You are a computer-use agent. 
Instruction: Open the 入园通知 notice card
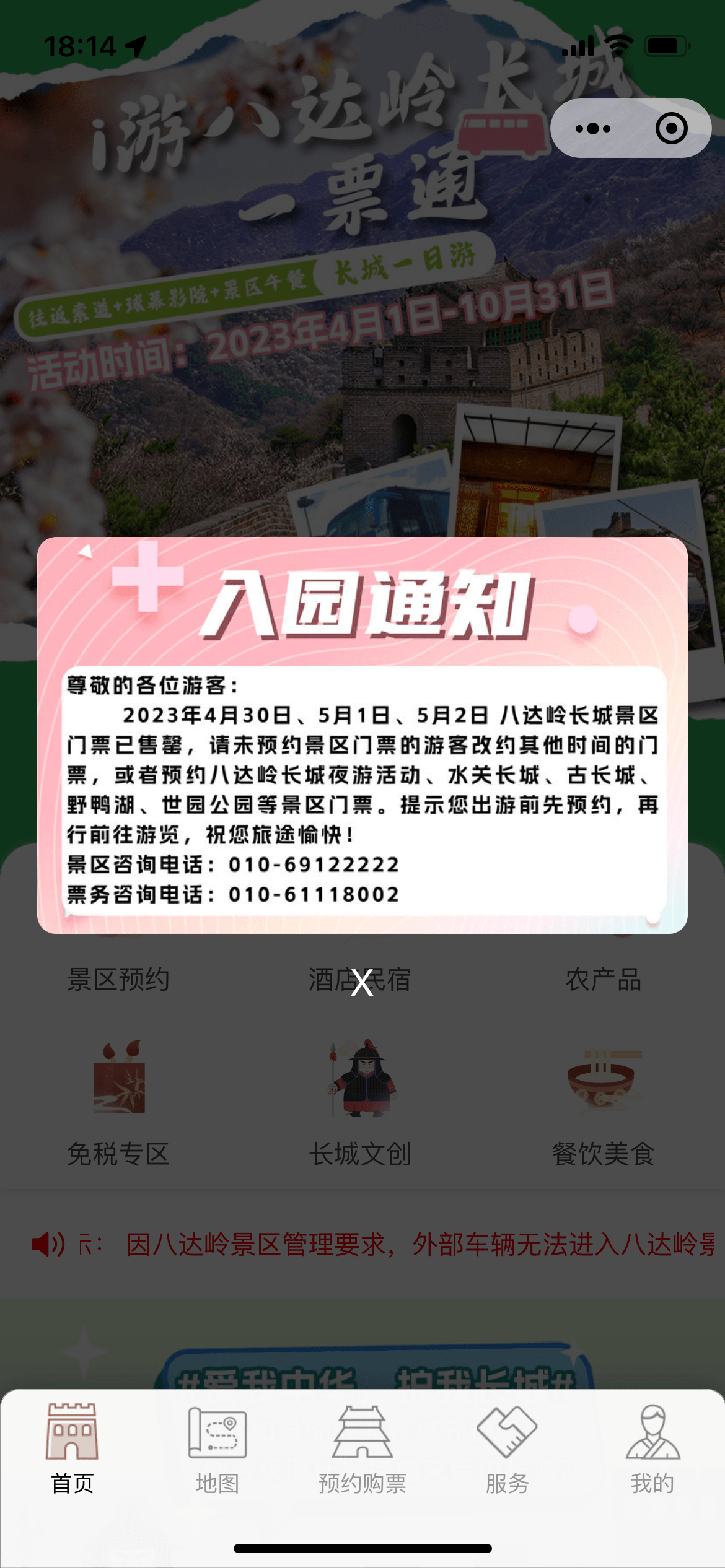[362, 735]
